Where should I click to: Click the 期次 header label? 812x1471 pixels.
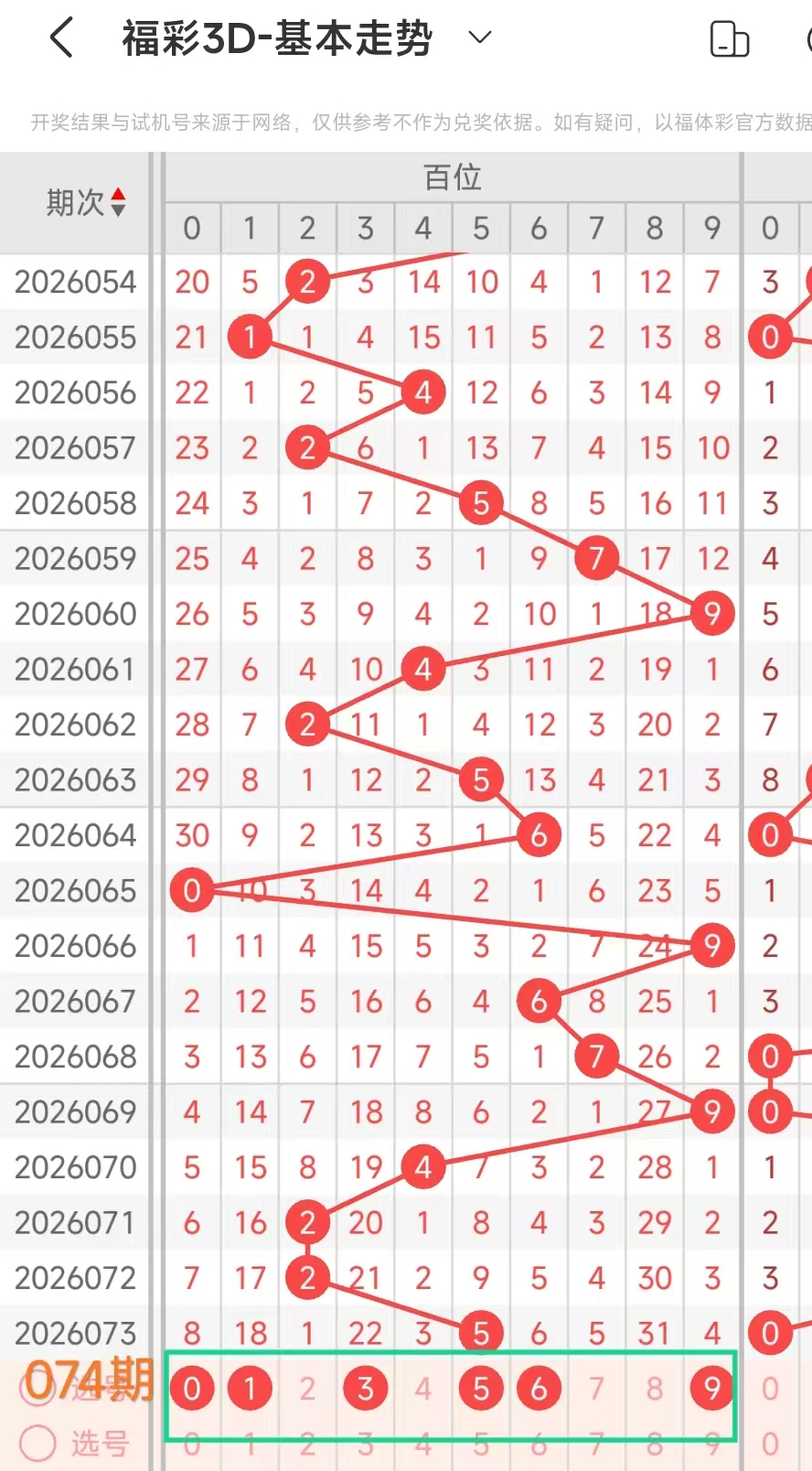78,201
